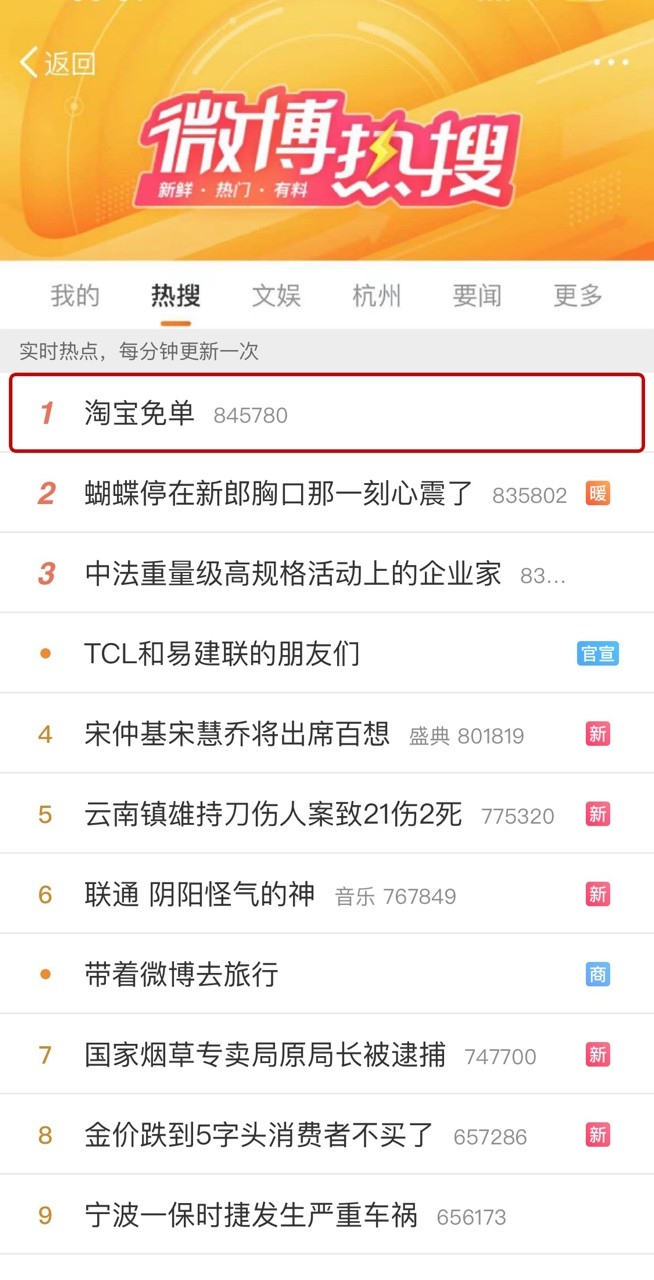Image resolution: width=654 pixels, height=1280 pixels.
Task: Open the three-dot overflow menu
Action: [x=610, y=63]
